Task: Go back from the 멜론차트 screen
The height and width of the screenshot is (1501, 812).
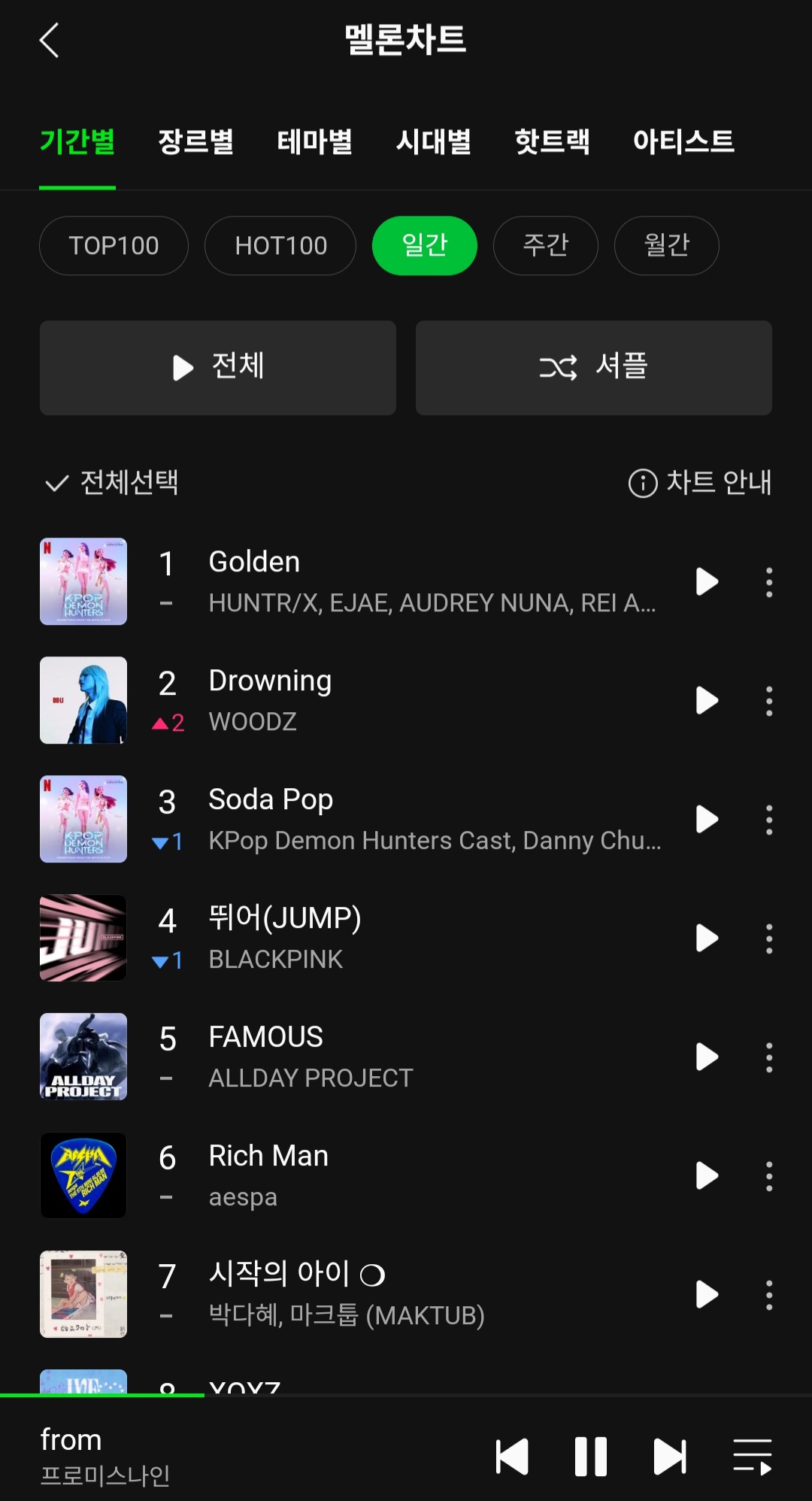Action: (50, 41)
